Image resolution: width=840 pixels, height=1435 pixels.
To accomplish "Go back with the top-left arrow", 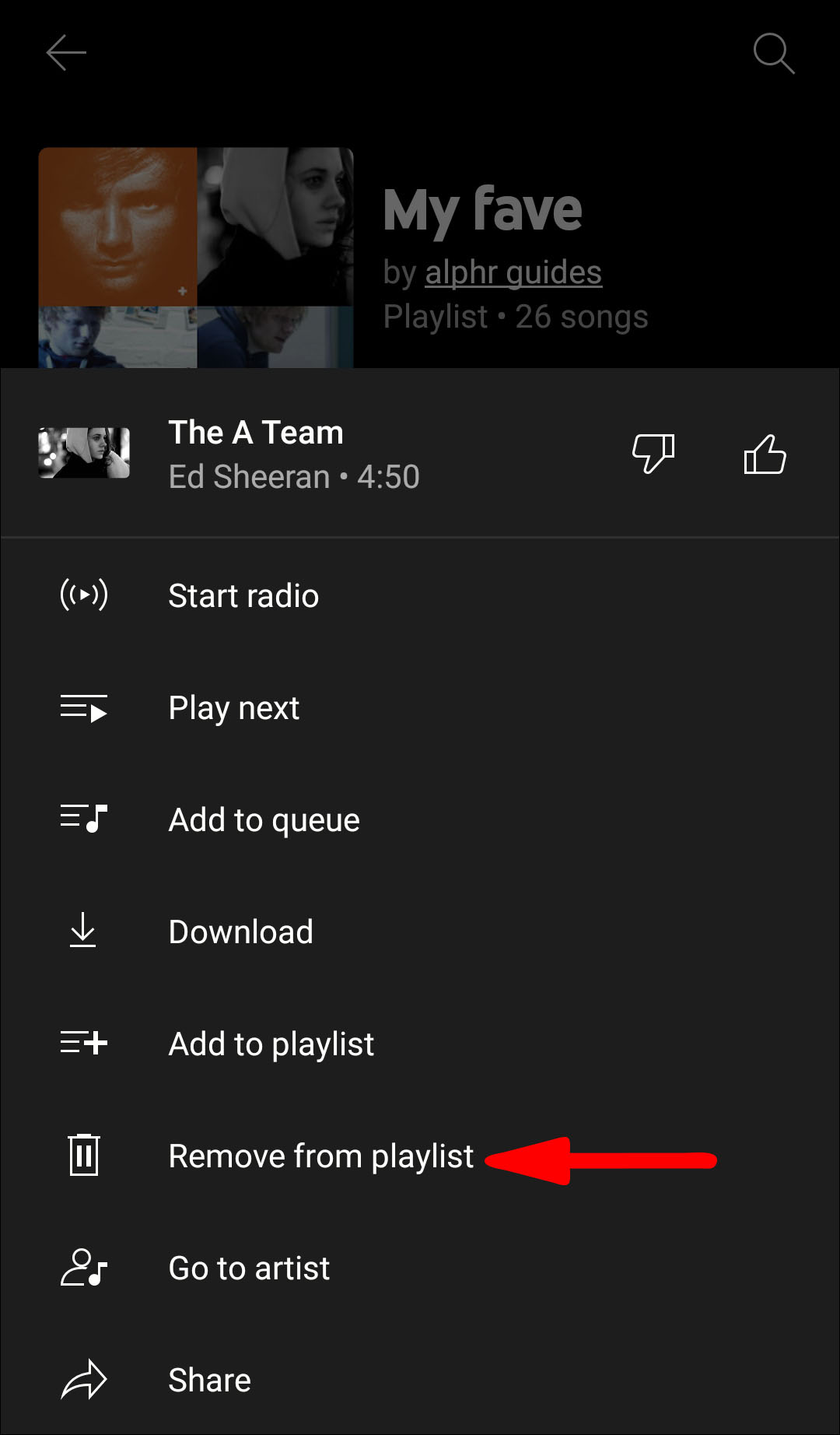I will [x=66, y=53].
